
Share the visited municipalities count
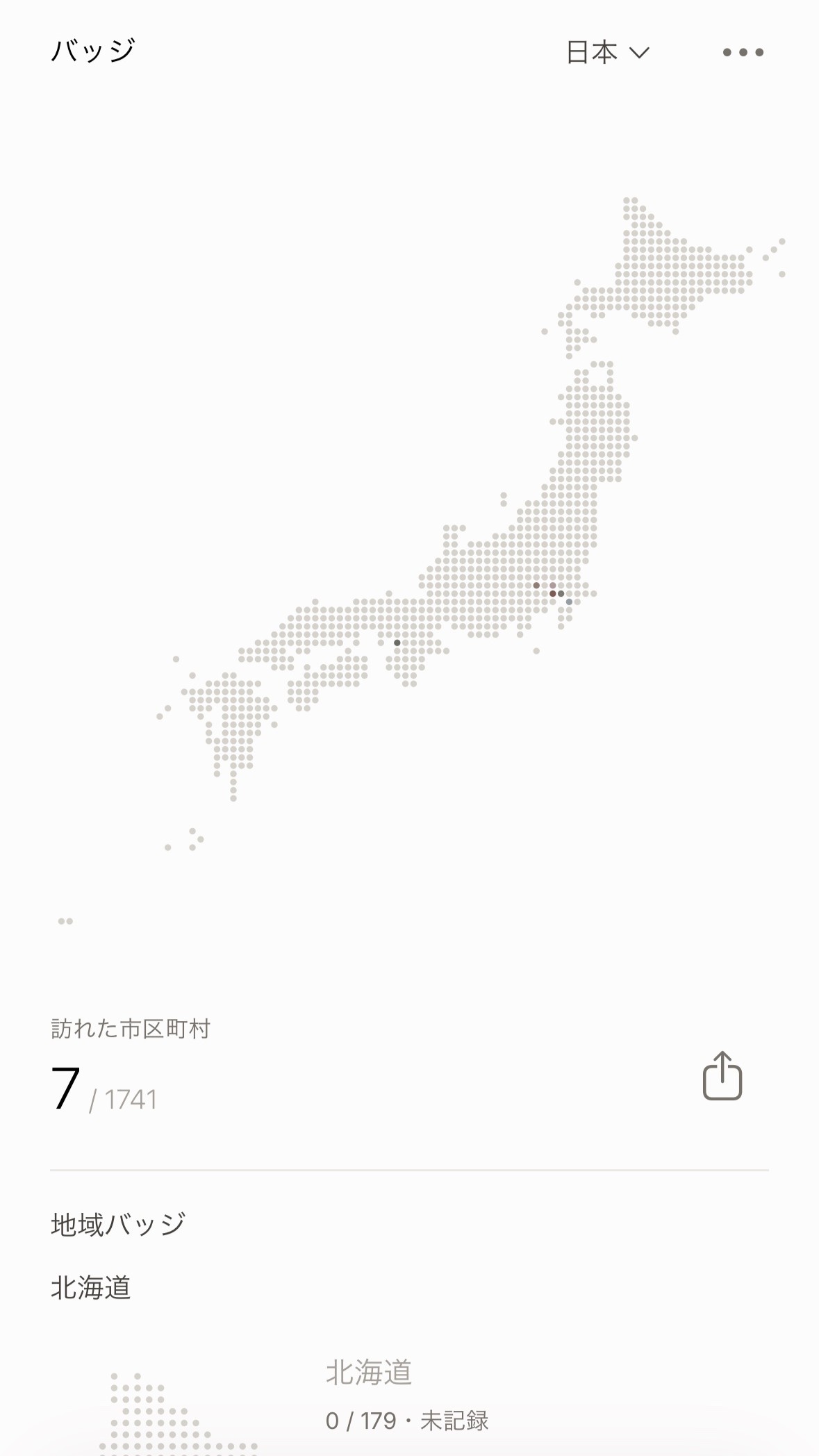coord(722,1075)
